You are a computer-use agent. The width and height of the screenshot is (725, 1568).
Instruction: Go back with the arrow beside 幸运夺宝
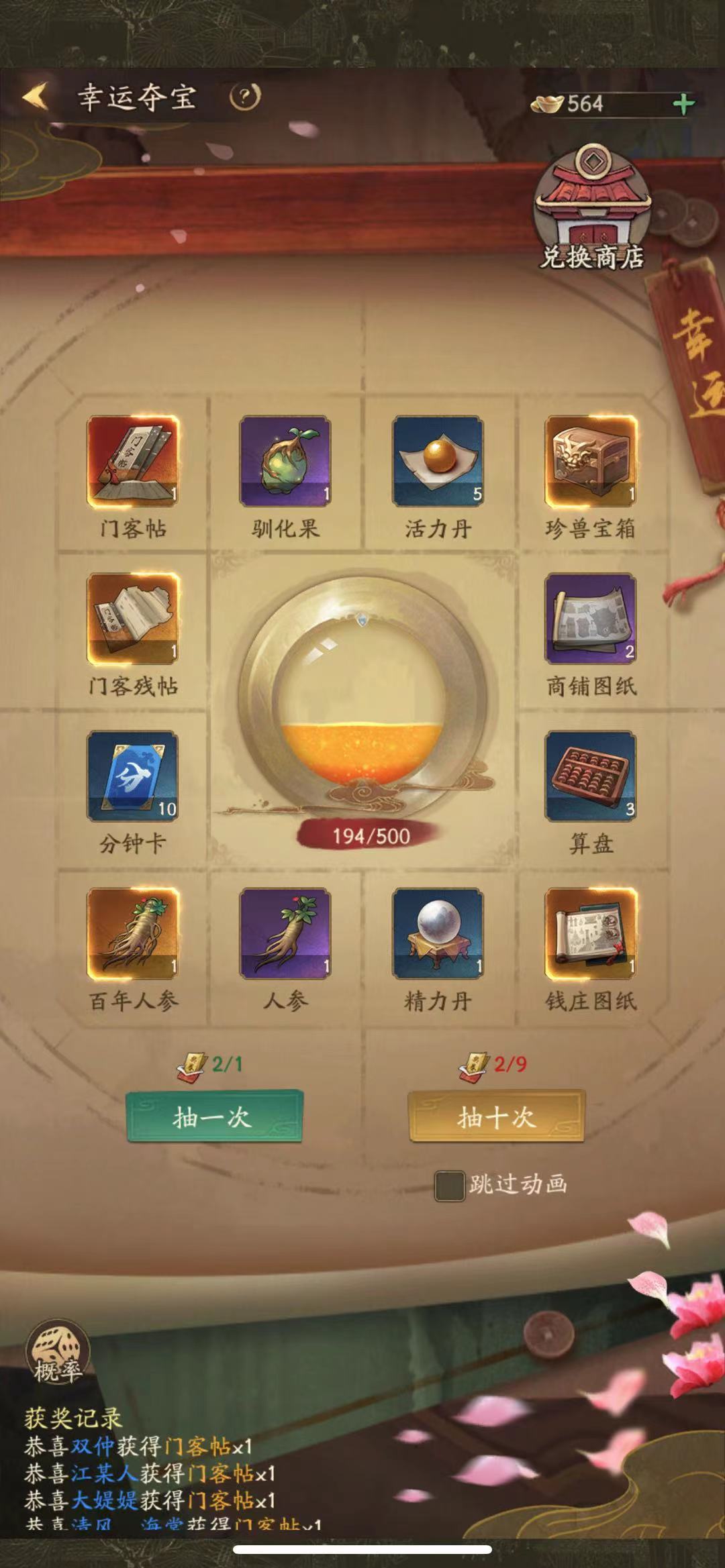36,97
